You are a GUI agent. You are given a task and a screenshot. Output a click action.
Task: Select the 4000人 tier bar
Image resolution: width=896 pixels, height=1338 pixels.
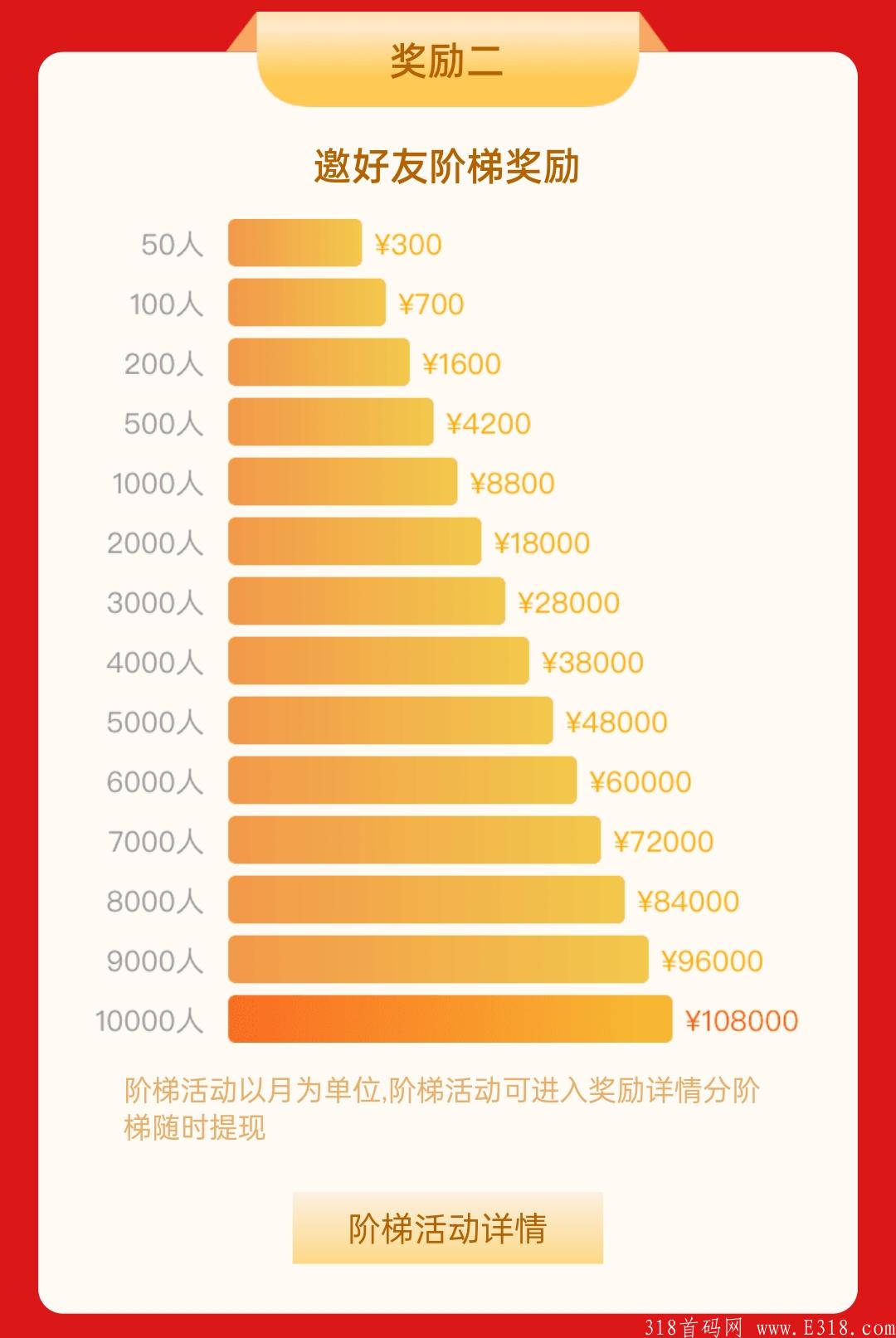(x=377, y=663)
